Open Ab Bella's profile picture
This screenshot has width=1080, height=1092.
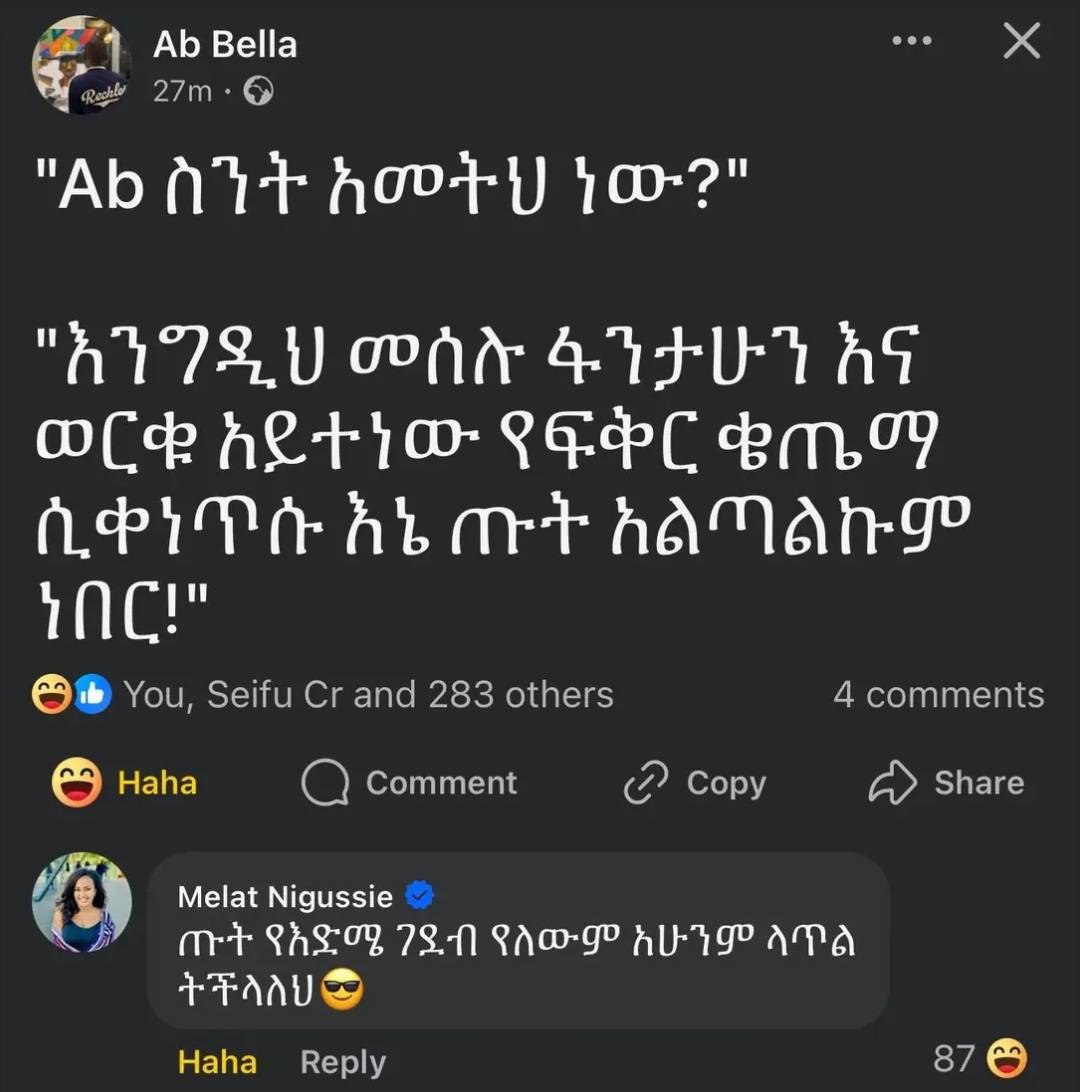point(81,65)
